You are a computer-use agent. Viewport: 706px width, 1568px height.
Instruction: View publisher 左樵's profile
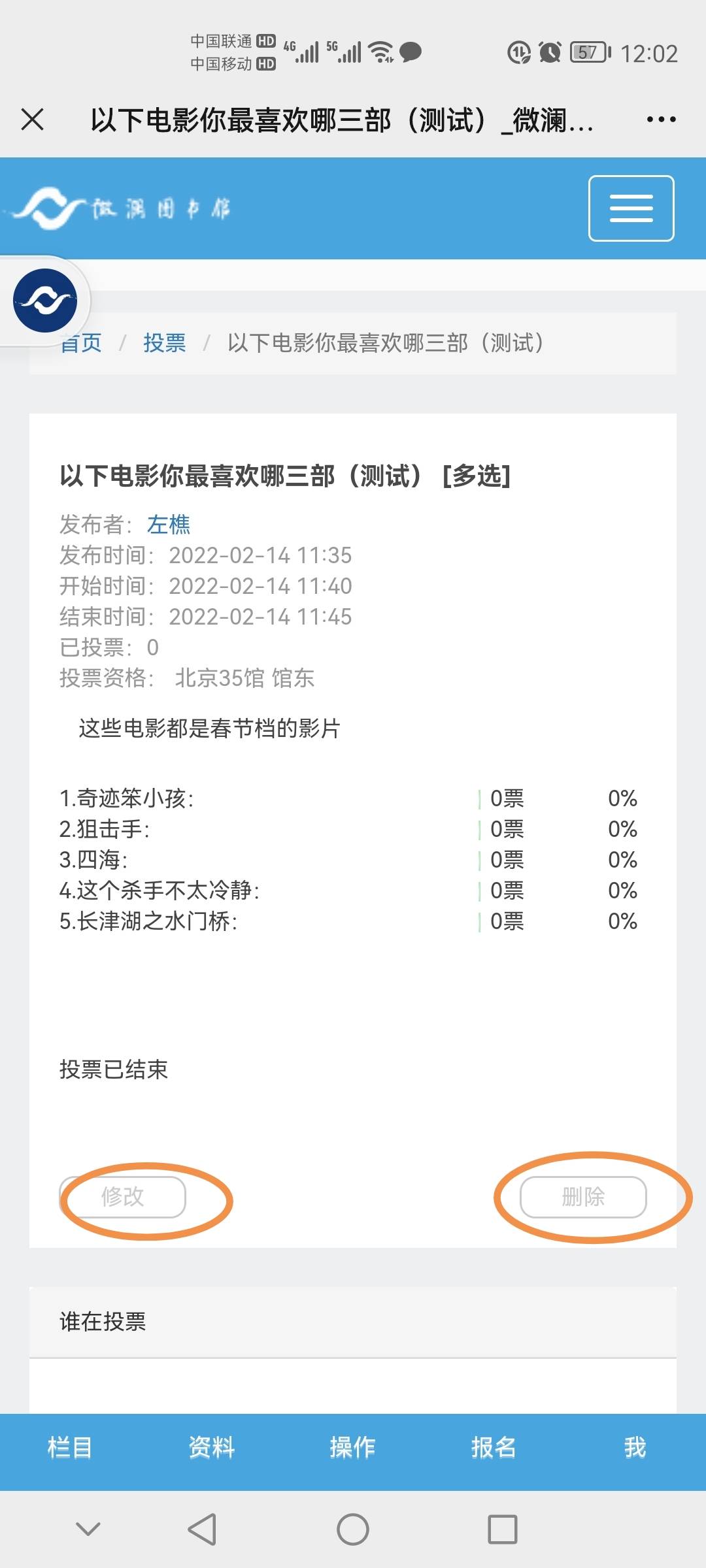coord(169,525)
